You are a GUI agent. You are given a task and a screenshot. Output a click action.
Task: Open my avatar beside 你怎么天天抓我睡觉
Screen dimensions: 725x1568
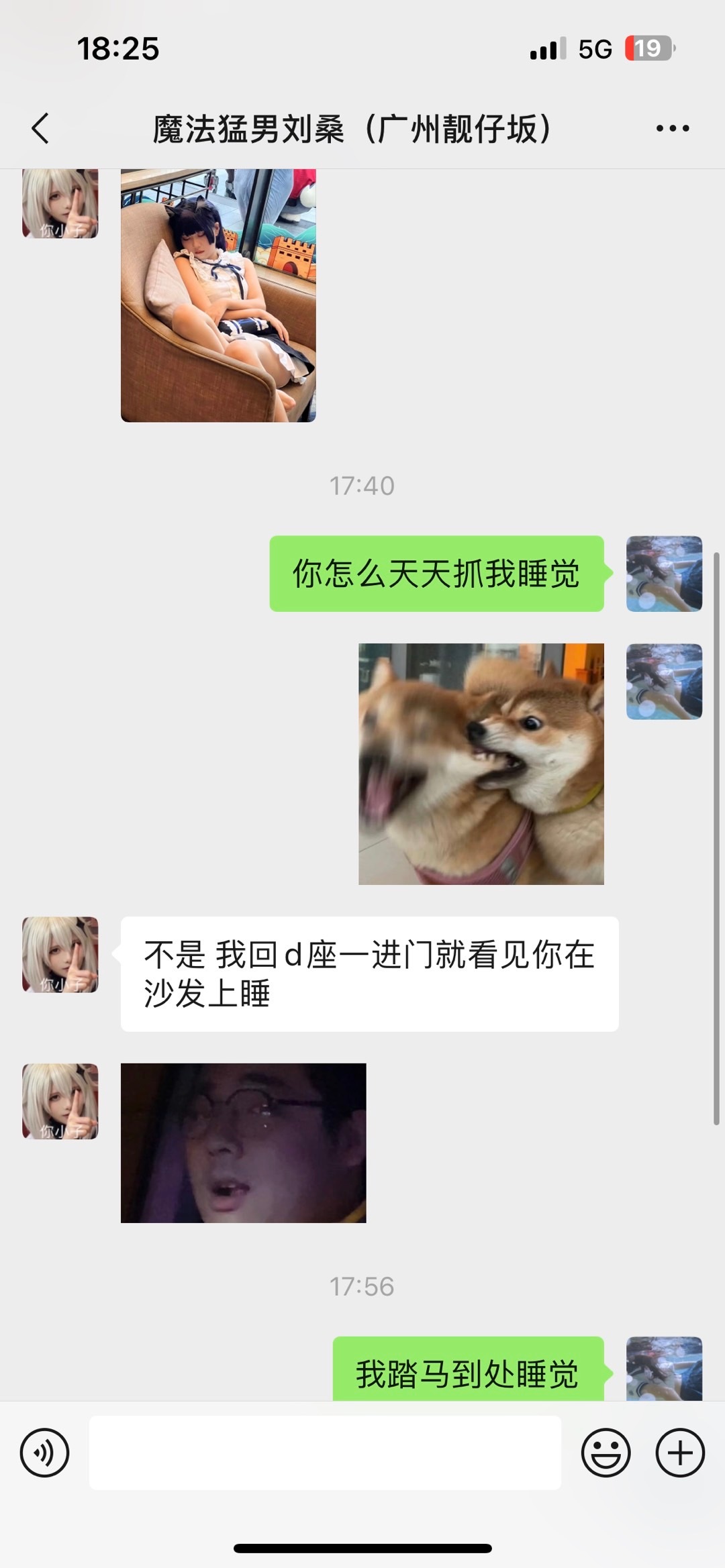[664, 574]
